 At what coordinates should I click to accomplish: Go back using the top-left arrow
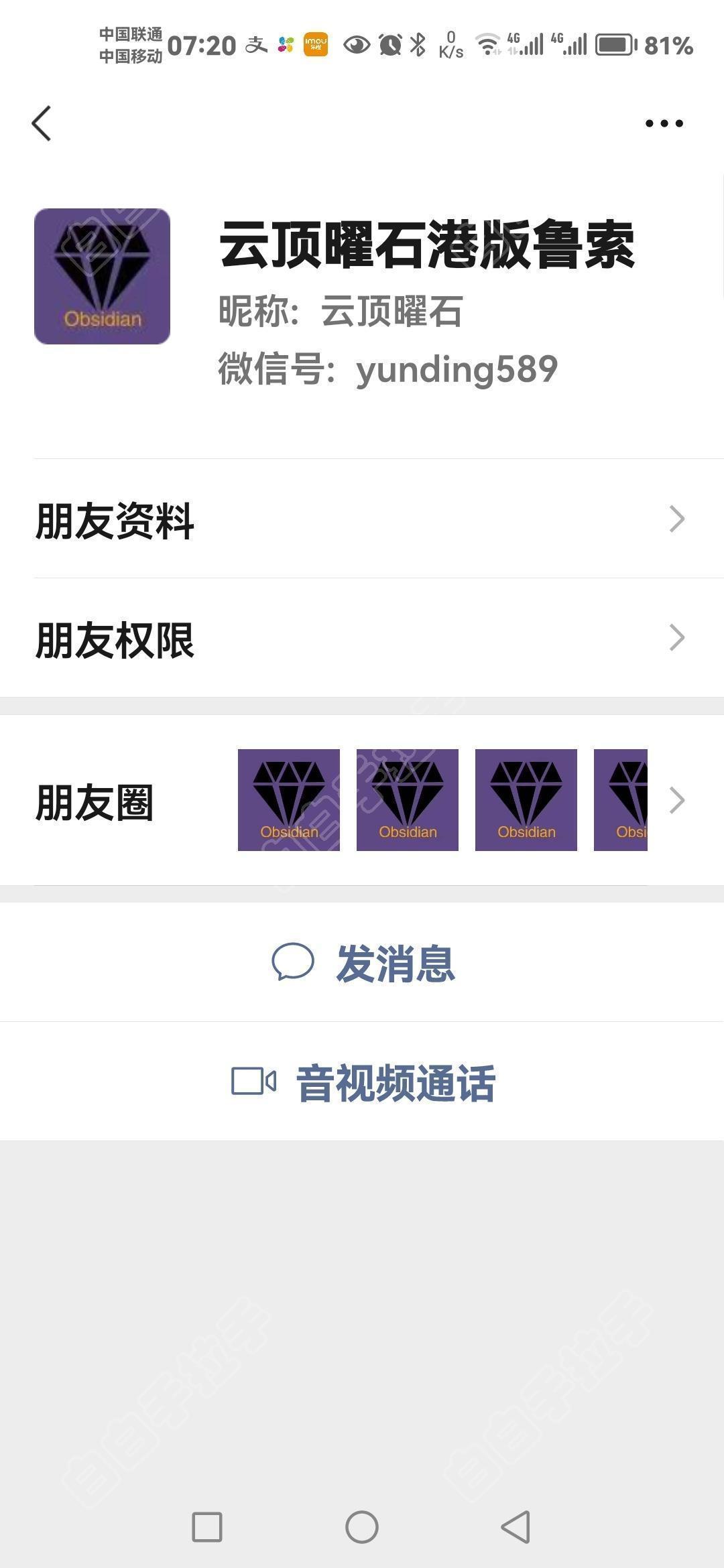(42, 124)
